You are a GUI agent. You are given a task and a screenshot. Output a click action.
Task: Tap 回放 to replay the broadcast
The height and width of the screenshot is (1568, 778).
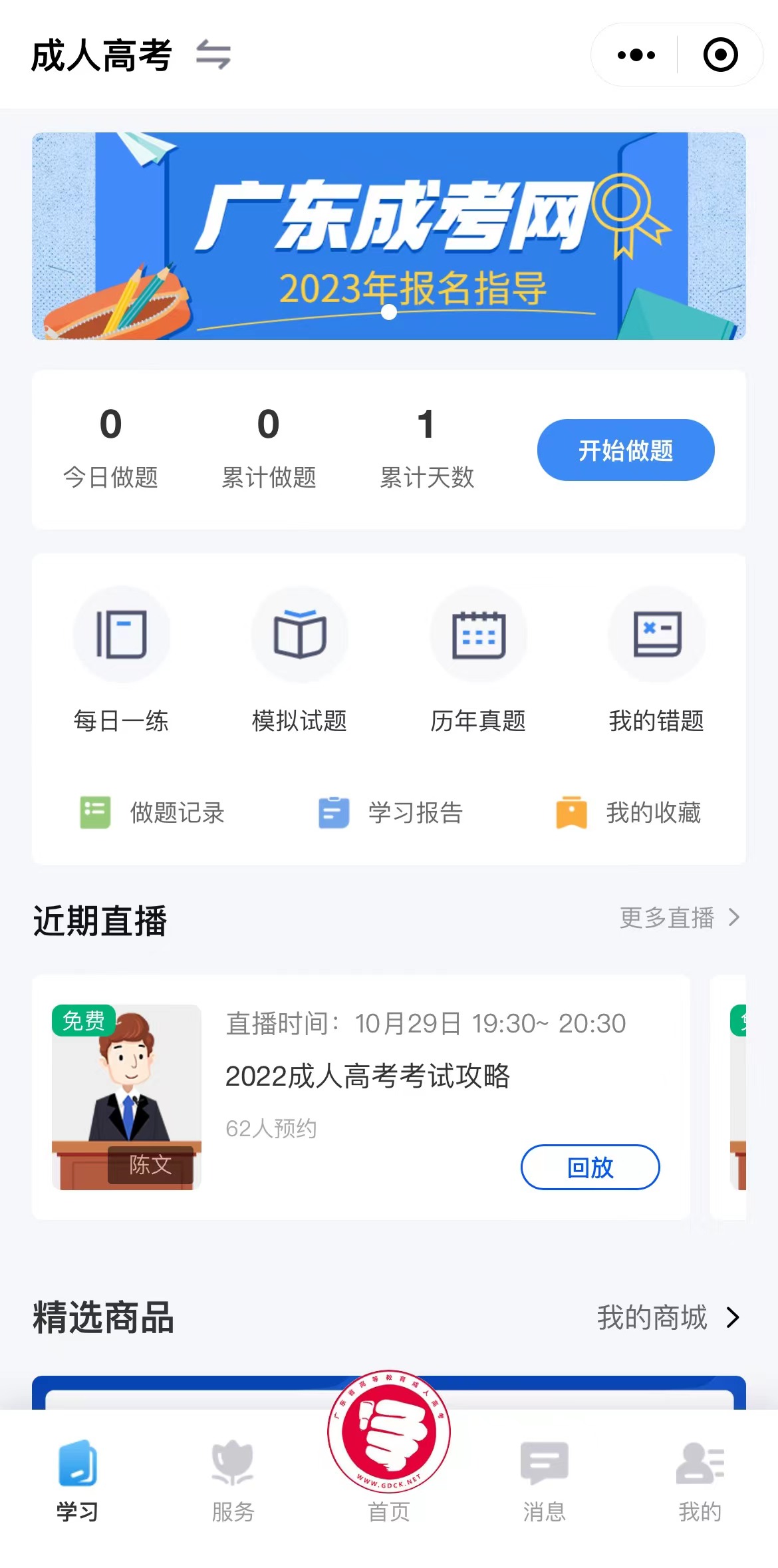(x=590, y=1167)
